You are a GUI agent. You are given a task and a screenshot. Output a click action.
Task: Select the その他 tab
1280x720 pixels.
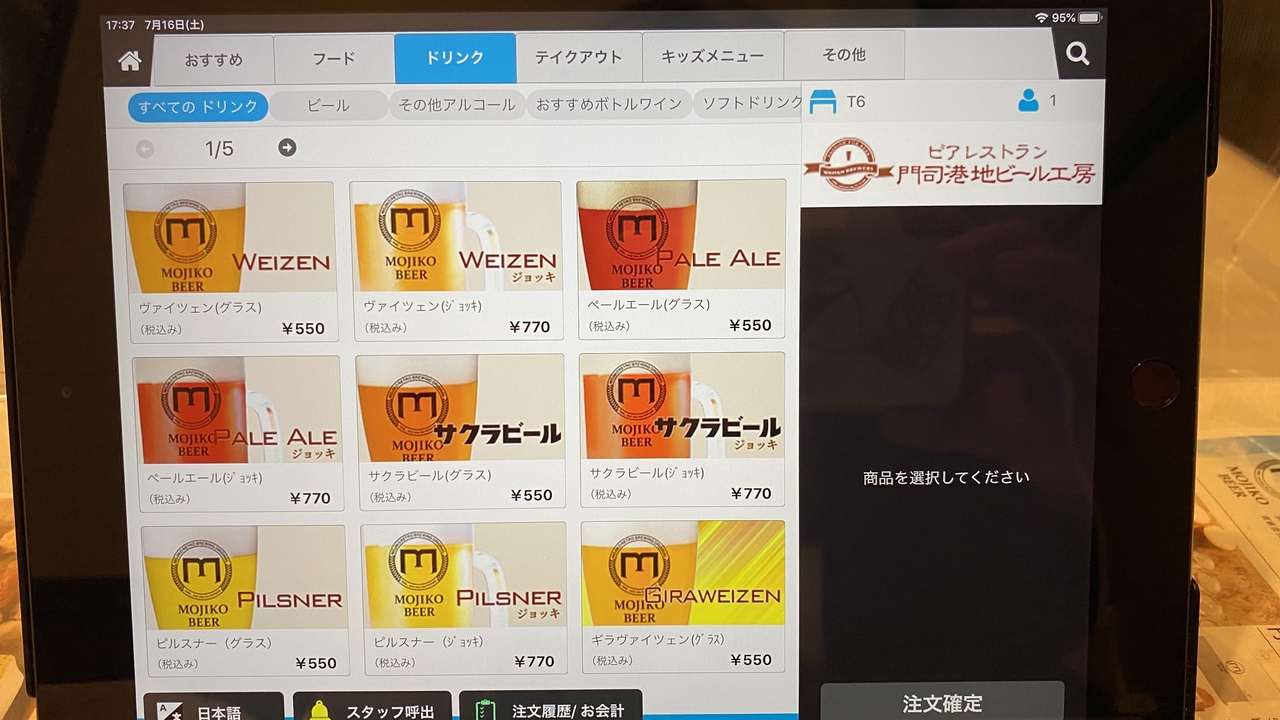[x=843, y=55]
